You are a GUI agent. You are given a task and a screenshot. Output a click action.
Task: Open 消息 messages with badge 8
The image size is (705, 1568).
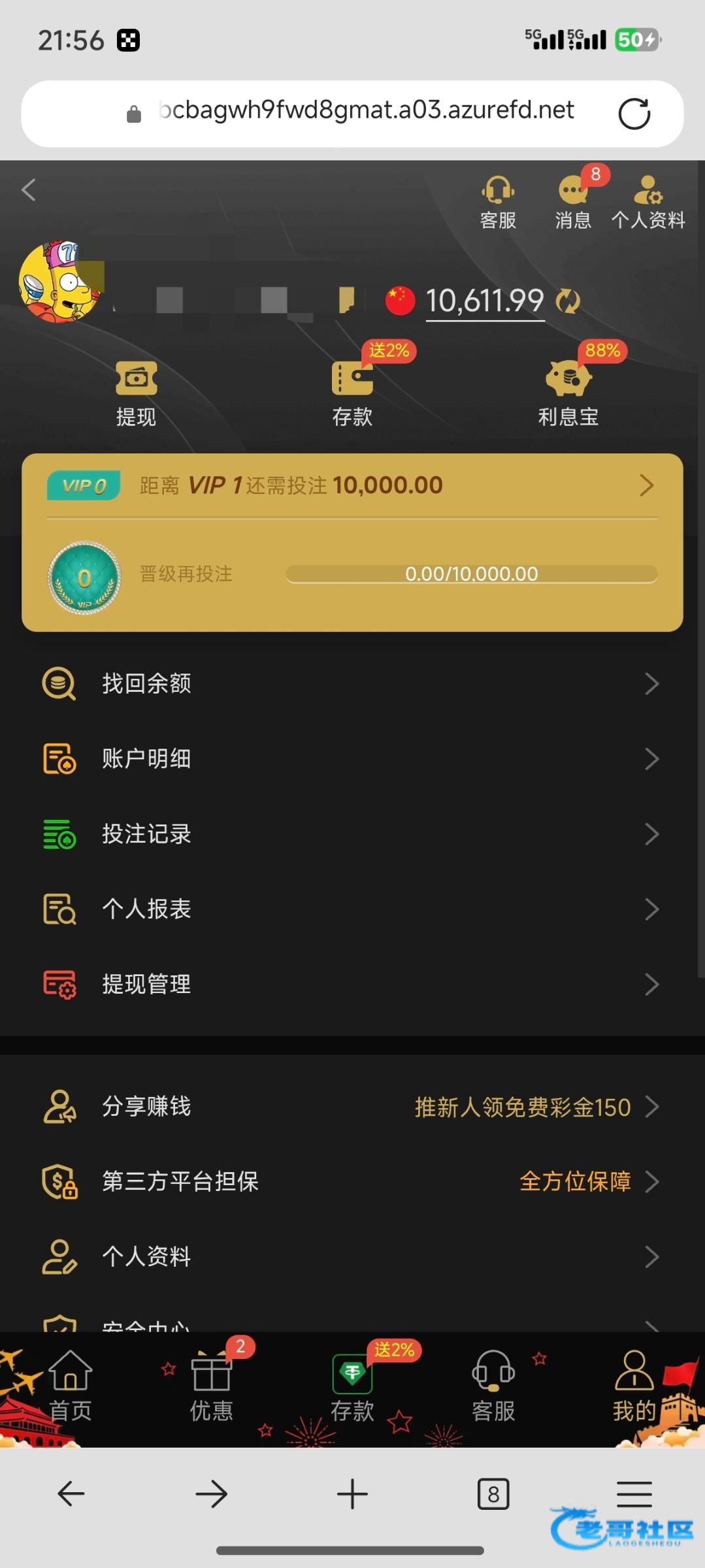[574, 202]
